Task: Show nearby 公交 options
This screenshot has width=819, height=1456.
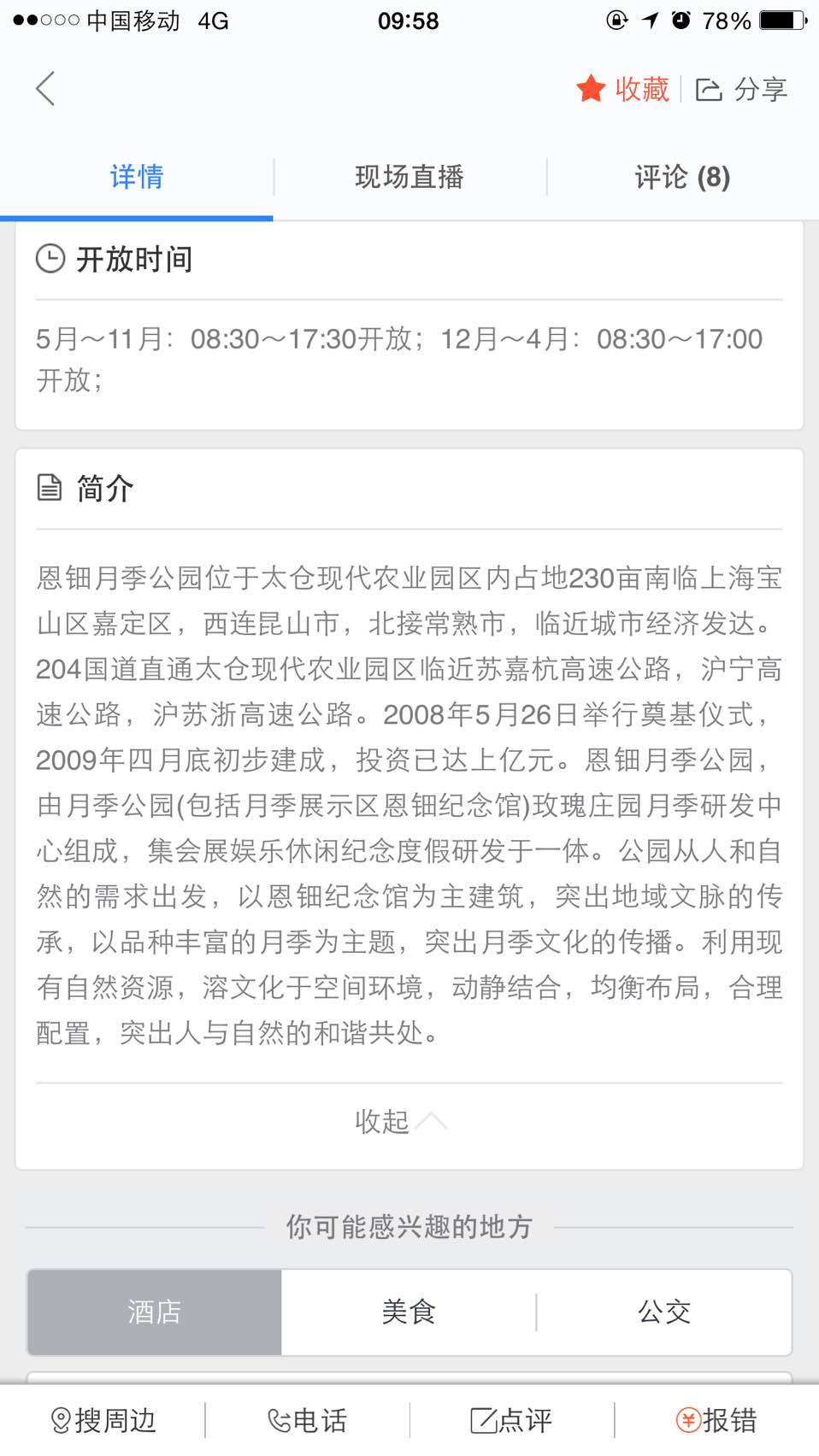Action: point(664,1312)
